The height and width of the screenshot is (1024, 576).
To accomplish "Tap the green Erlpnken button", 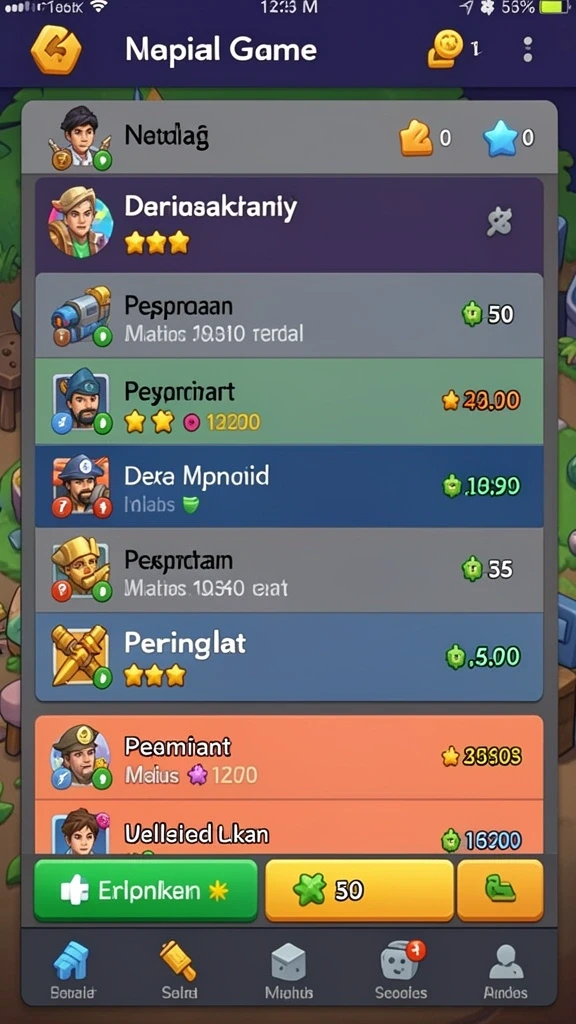I will (x=146, y=890).
